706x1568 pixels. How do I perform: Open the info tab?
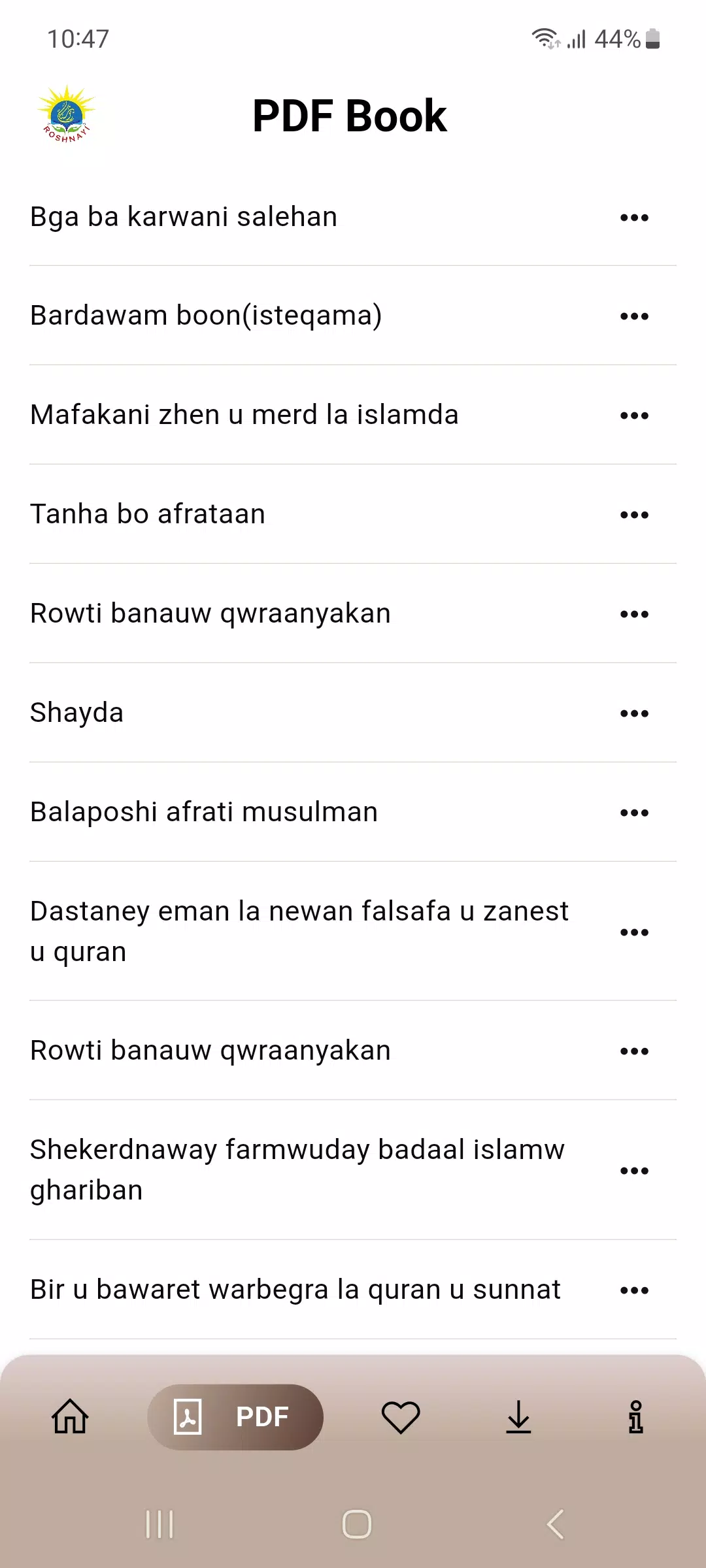636,1417
